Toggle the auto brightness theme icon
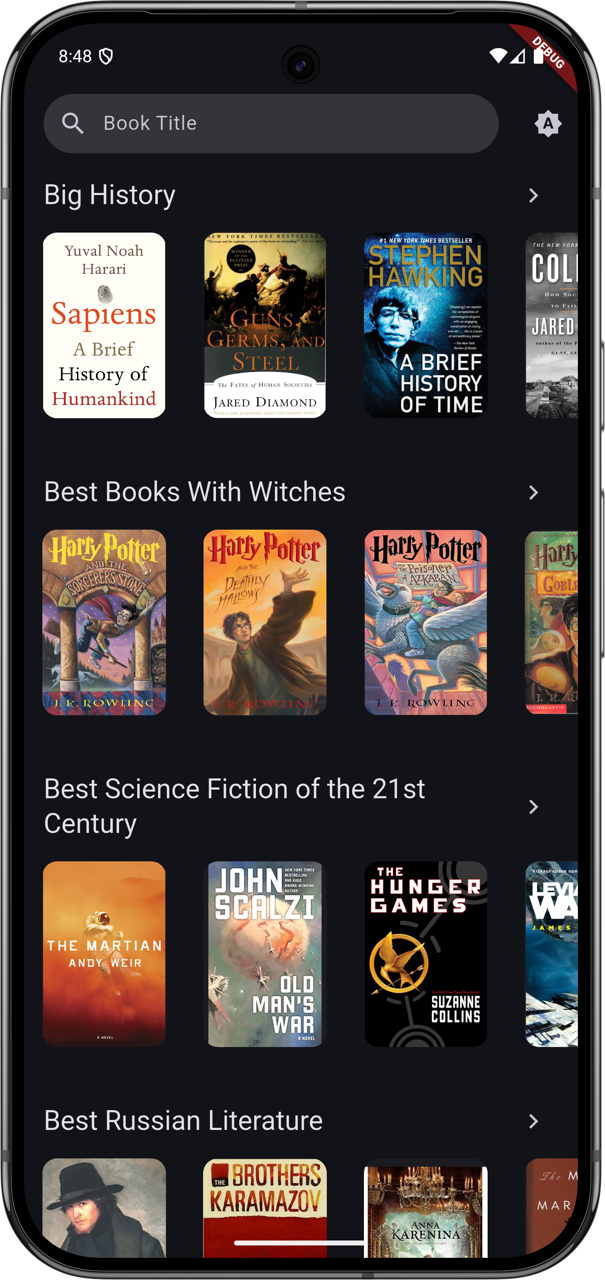Viewport: 605px width, 1280px height. coord(547,124)
